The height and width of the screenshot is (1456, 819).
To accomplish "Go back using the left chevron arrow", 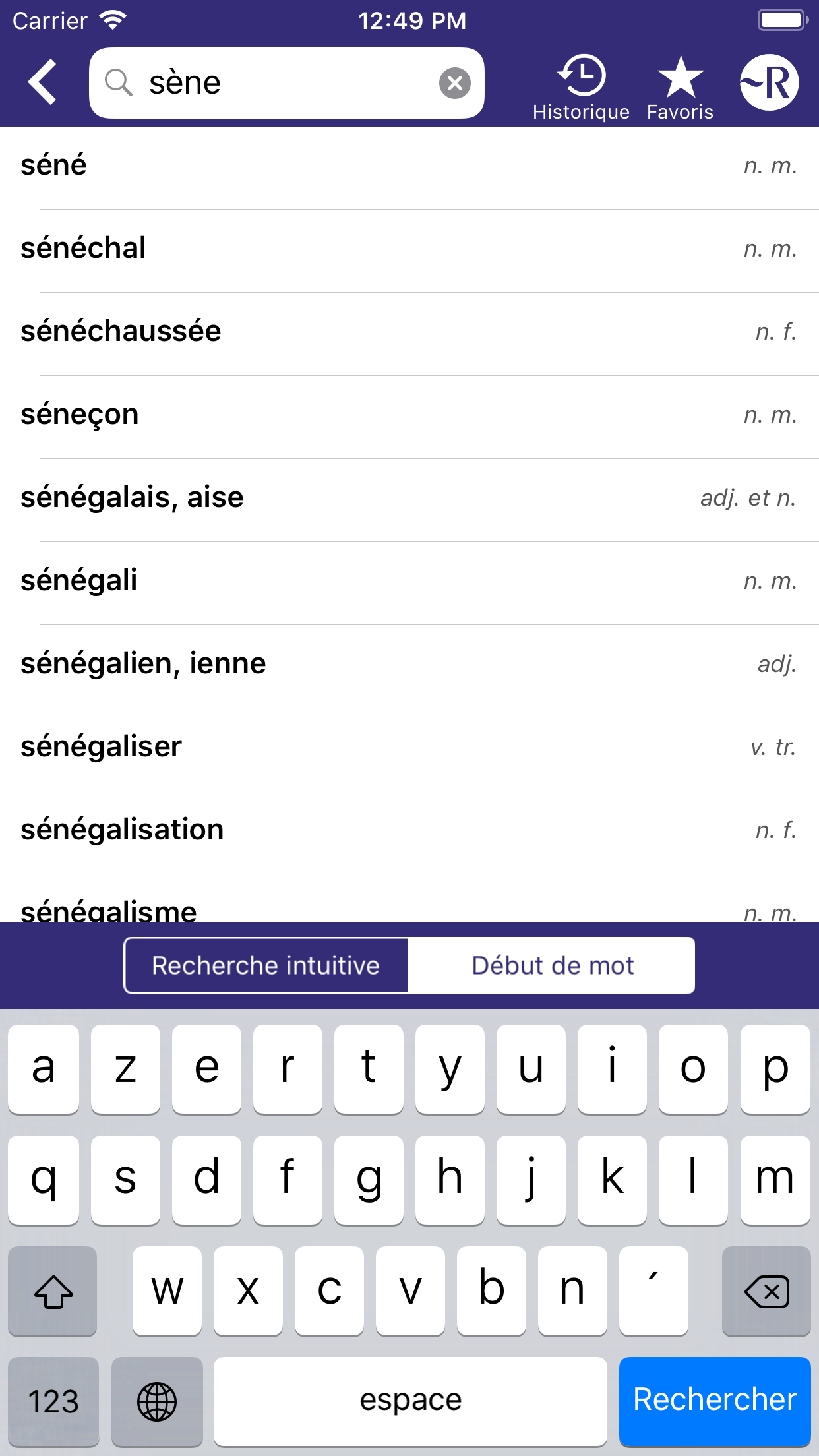I will pyautogui.click(x=42, y=80).
